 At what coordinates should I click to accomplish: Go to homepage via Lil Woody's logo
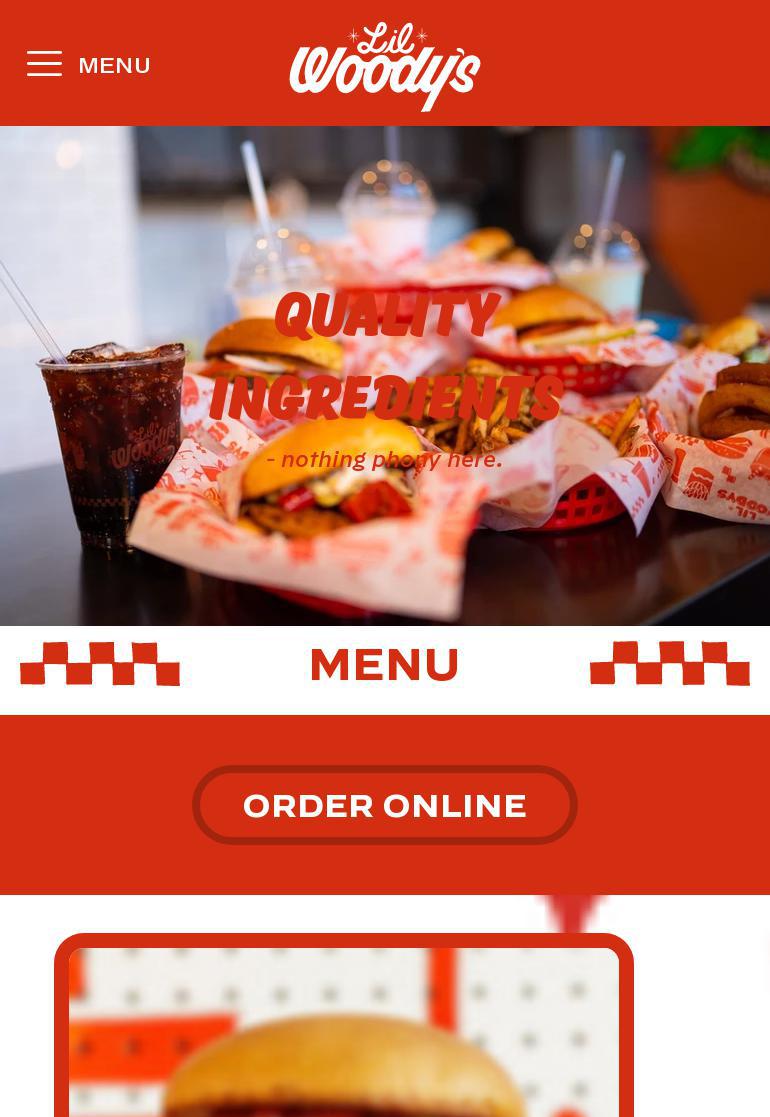385,66
